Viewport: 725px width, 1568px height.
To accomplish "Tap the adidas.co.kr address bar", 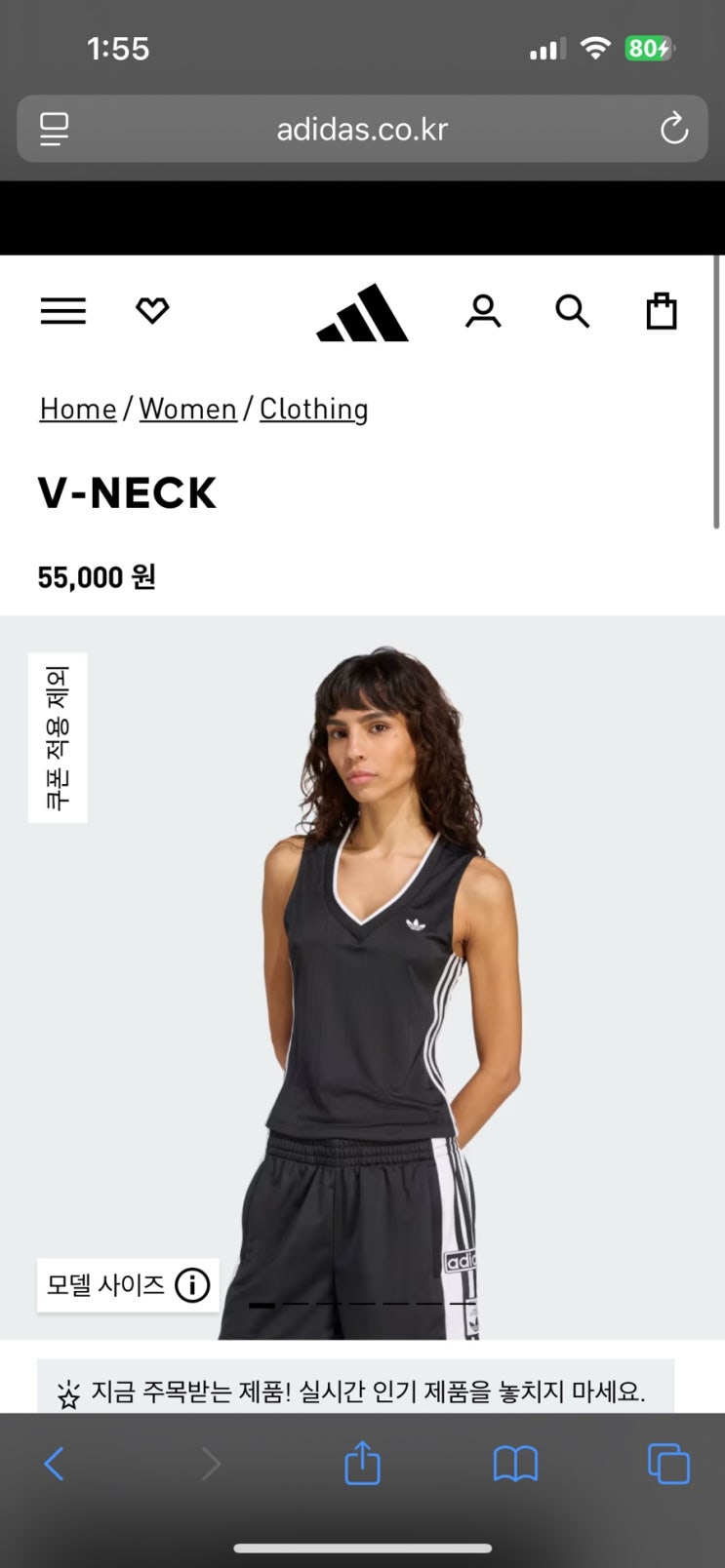I will pyautogui.click(x=362, y=129).
